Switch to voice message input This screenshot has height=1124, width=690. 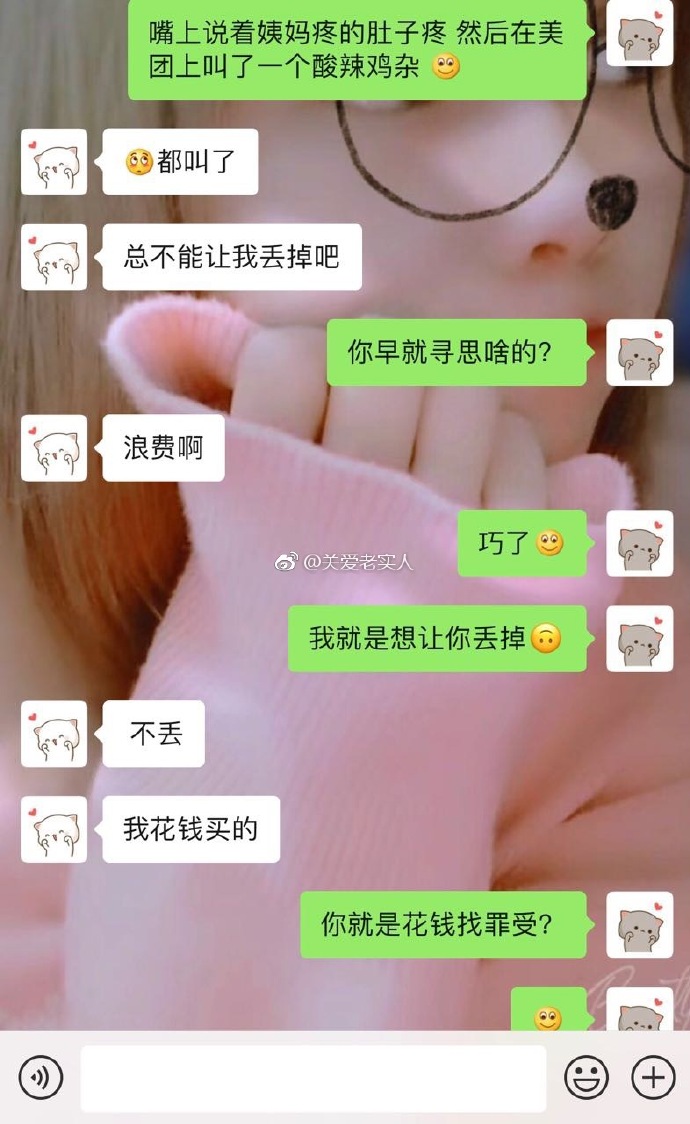(41, 1078)
